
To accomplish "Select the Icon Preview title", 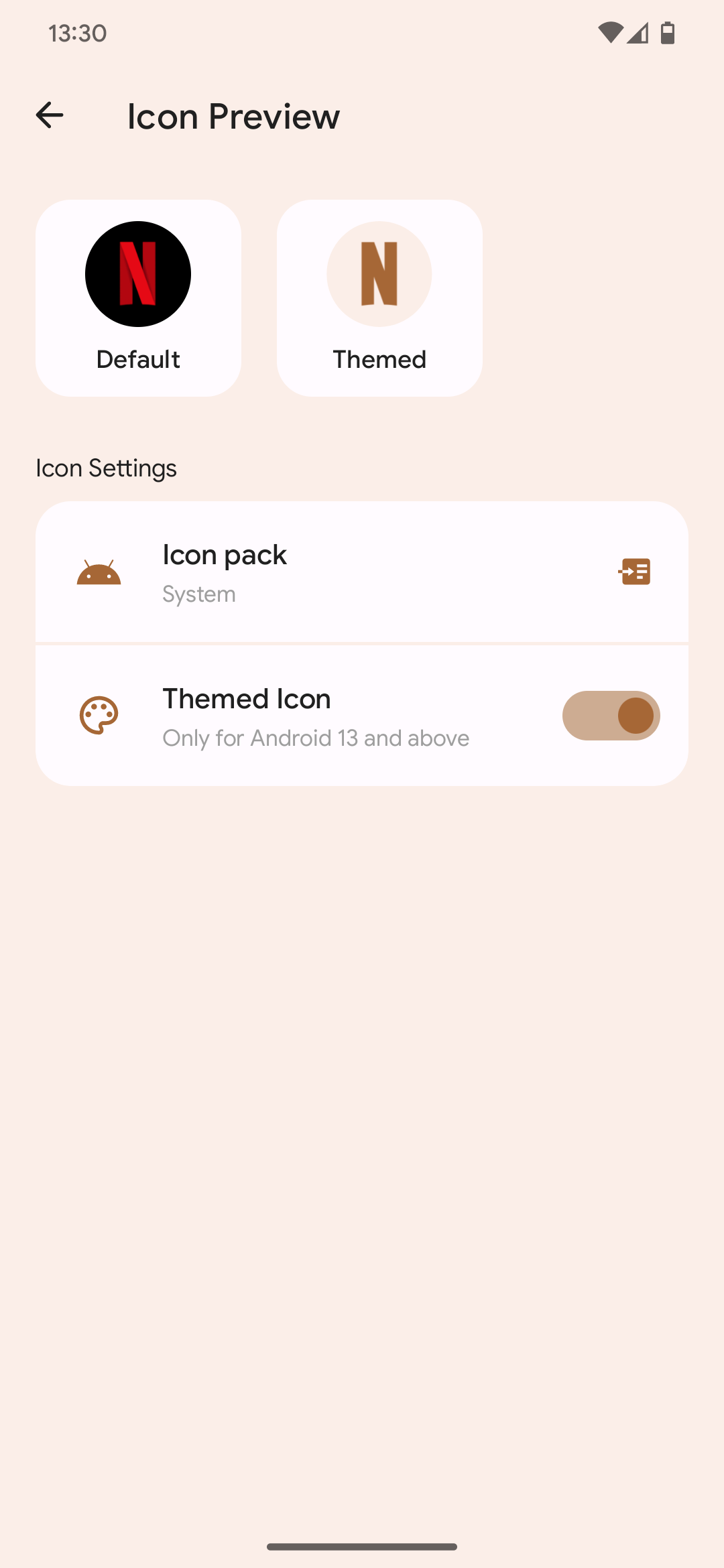I will [x=233, y=115].
